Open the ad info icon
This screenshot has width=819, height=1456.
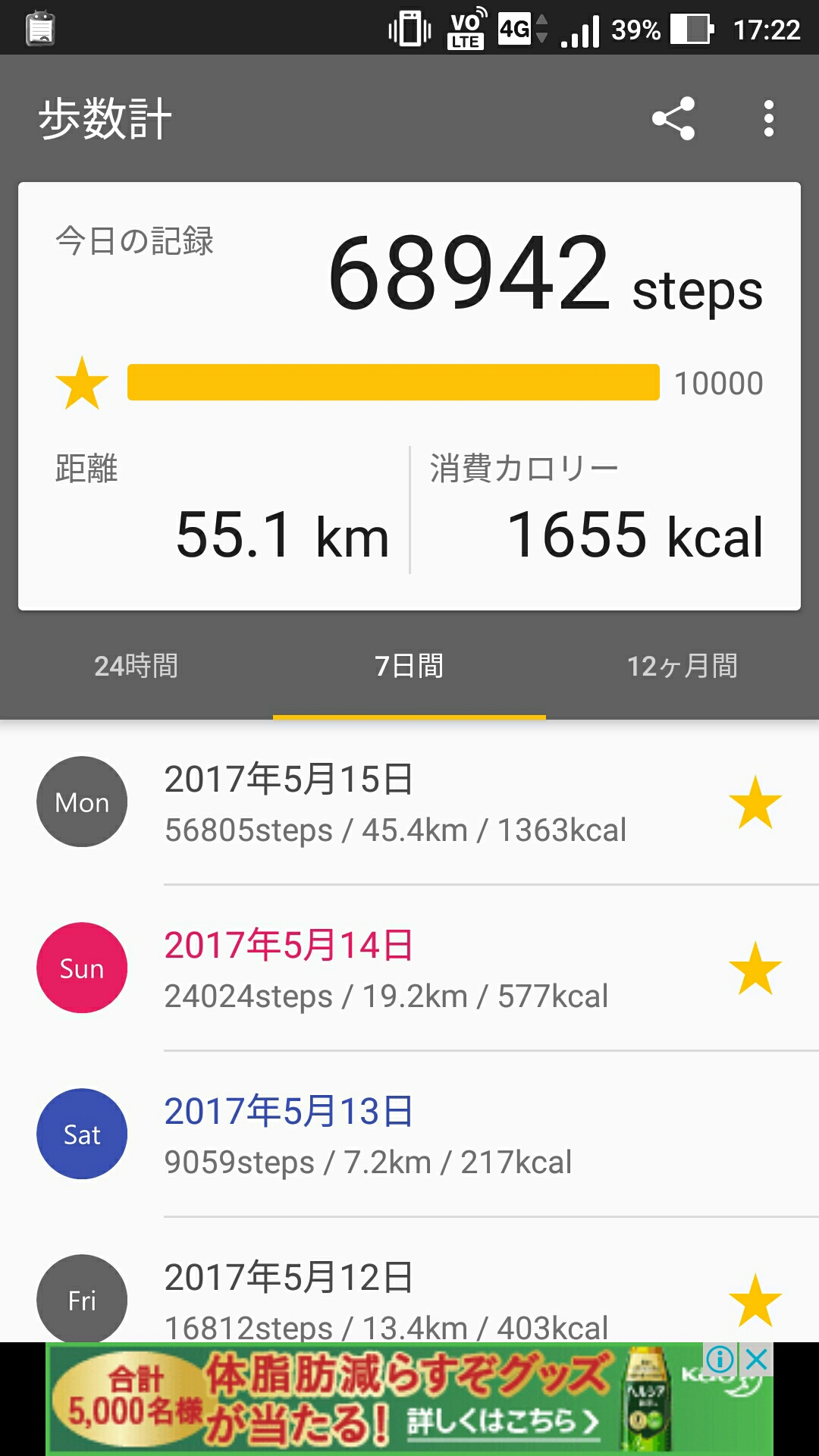click(x=720, y=1360)
